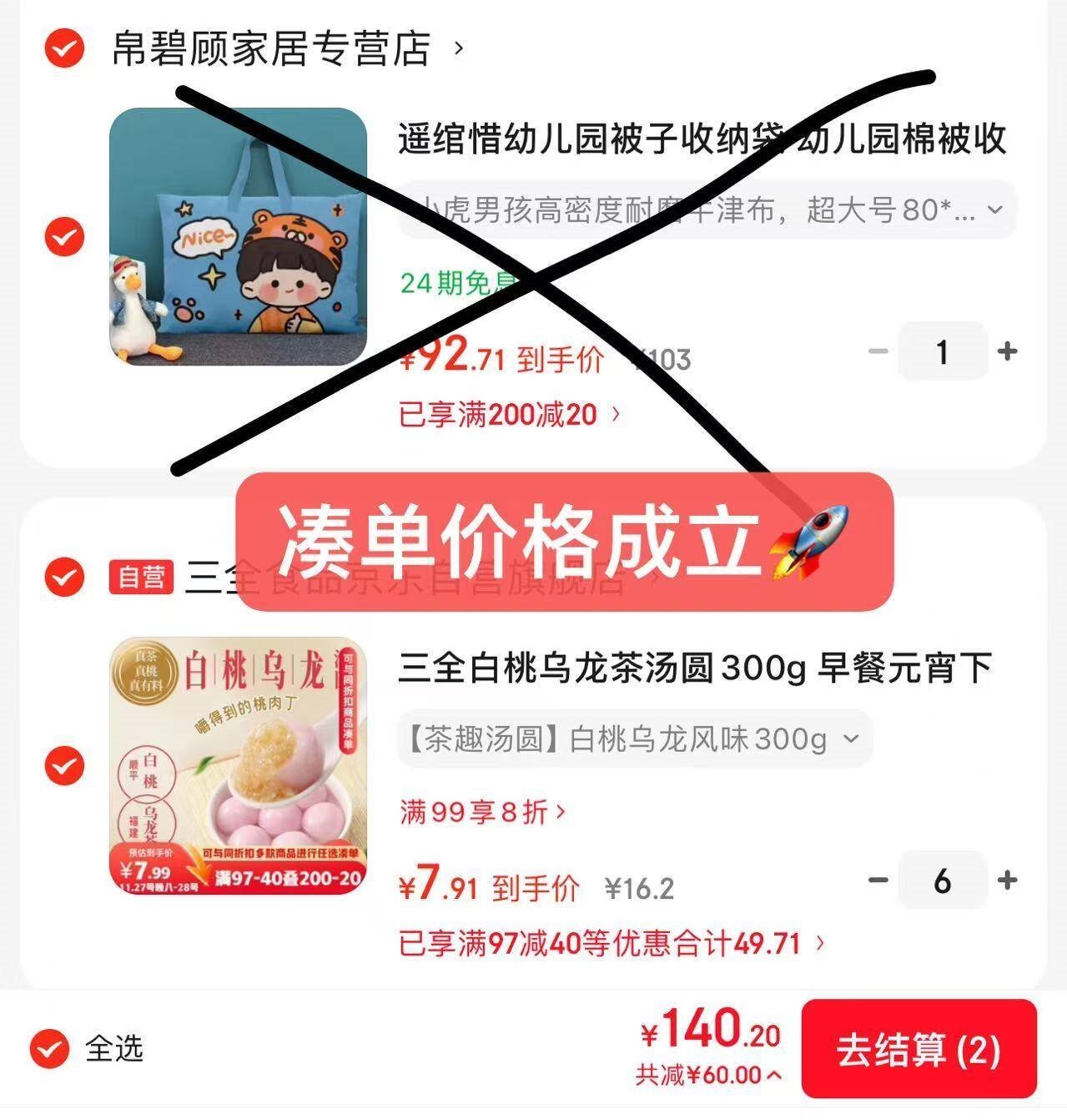Decrease the 收纳袋 quantity with minus
The image size is (1067, 1120).
pyautogui.click(x=878, y=351)
